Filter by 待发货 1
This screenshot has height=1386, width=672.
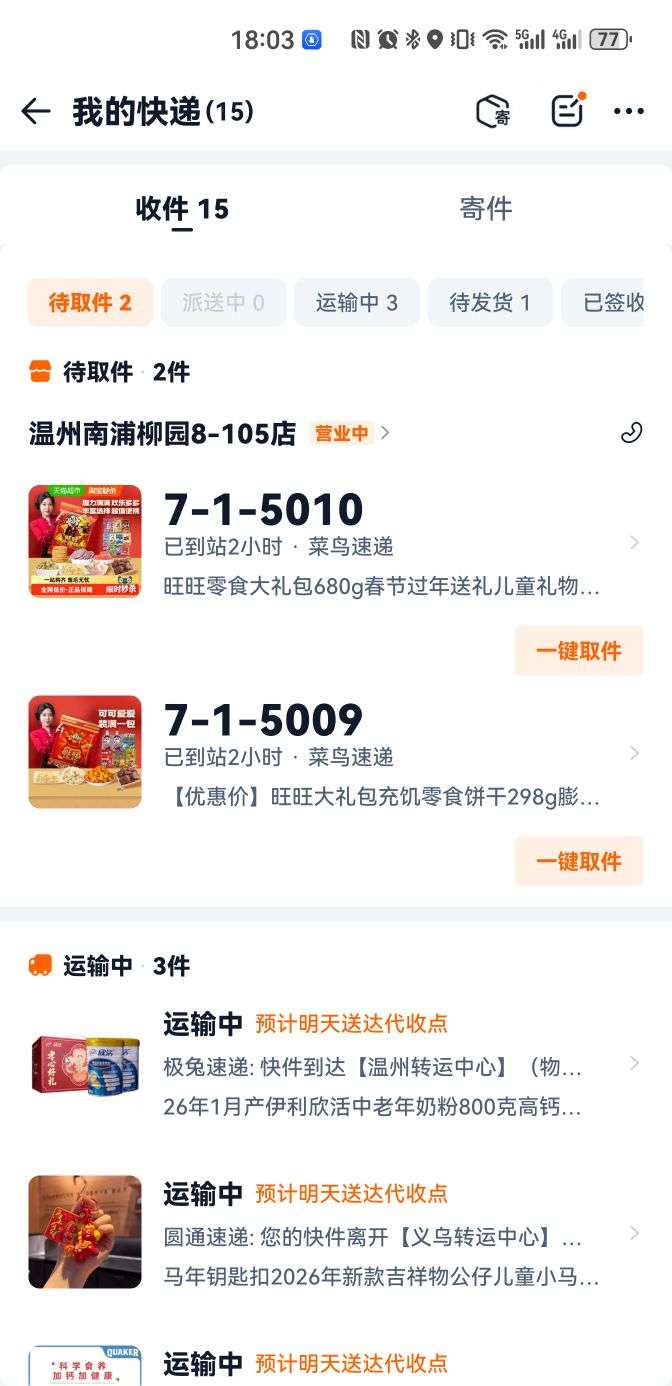tap(490, 303)
